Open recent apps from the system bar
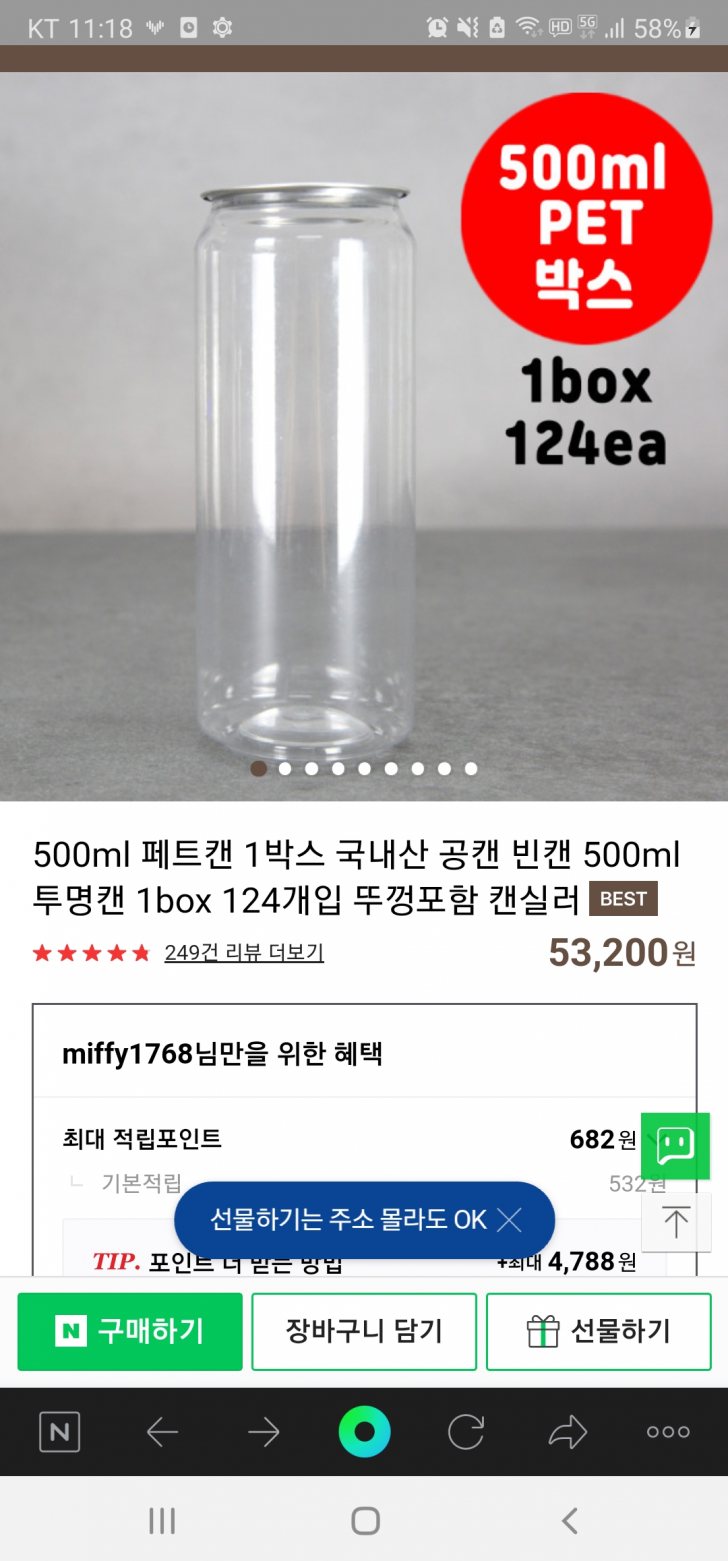The width and height of the screenshot is (728, 1561). tap(162, 1521)
